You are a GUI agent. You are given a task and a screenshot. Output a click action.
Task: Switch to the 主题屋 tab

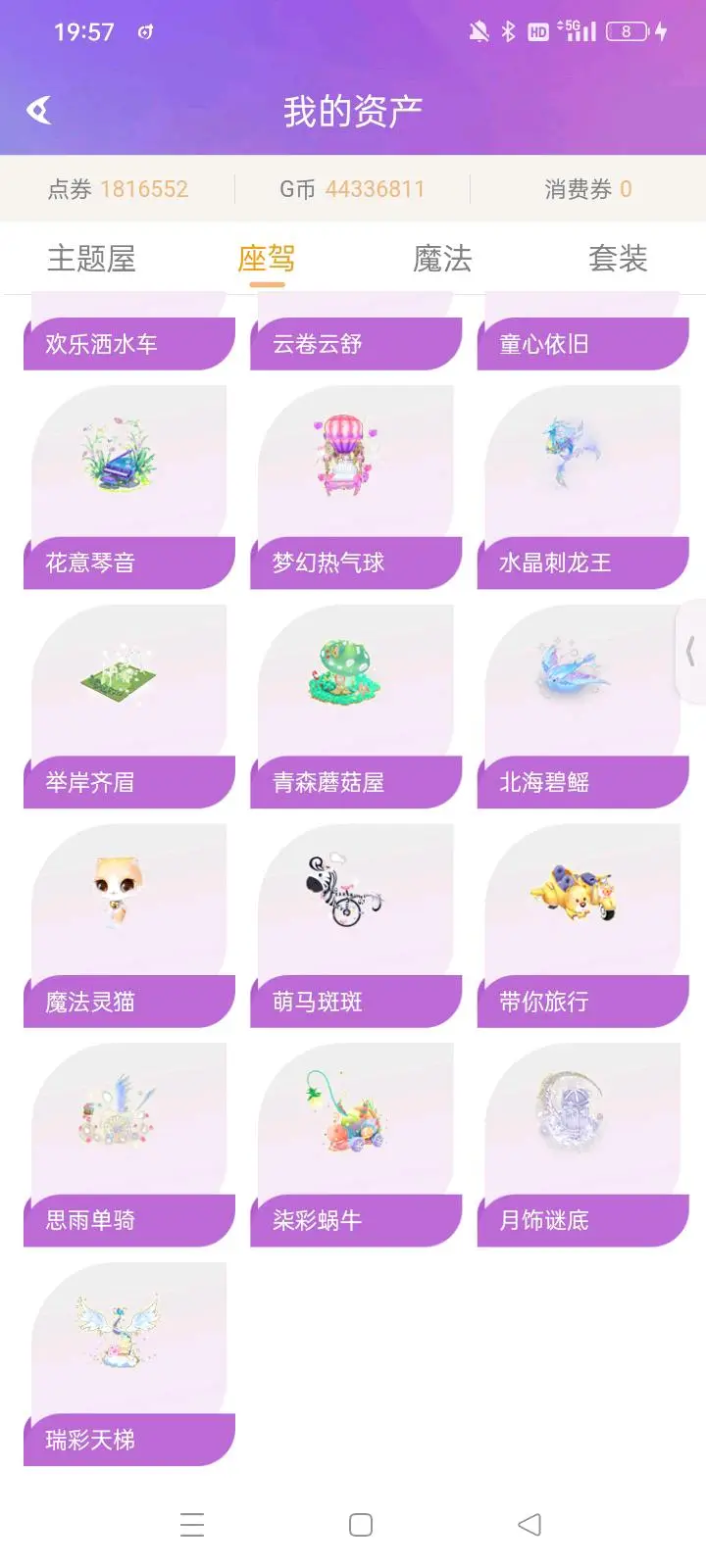point(91,259)
